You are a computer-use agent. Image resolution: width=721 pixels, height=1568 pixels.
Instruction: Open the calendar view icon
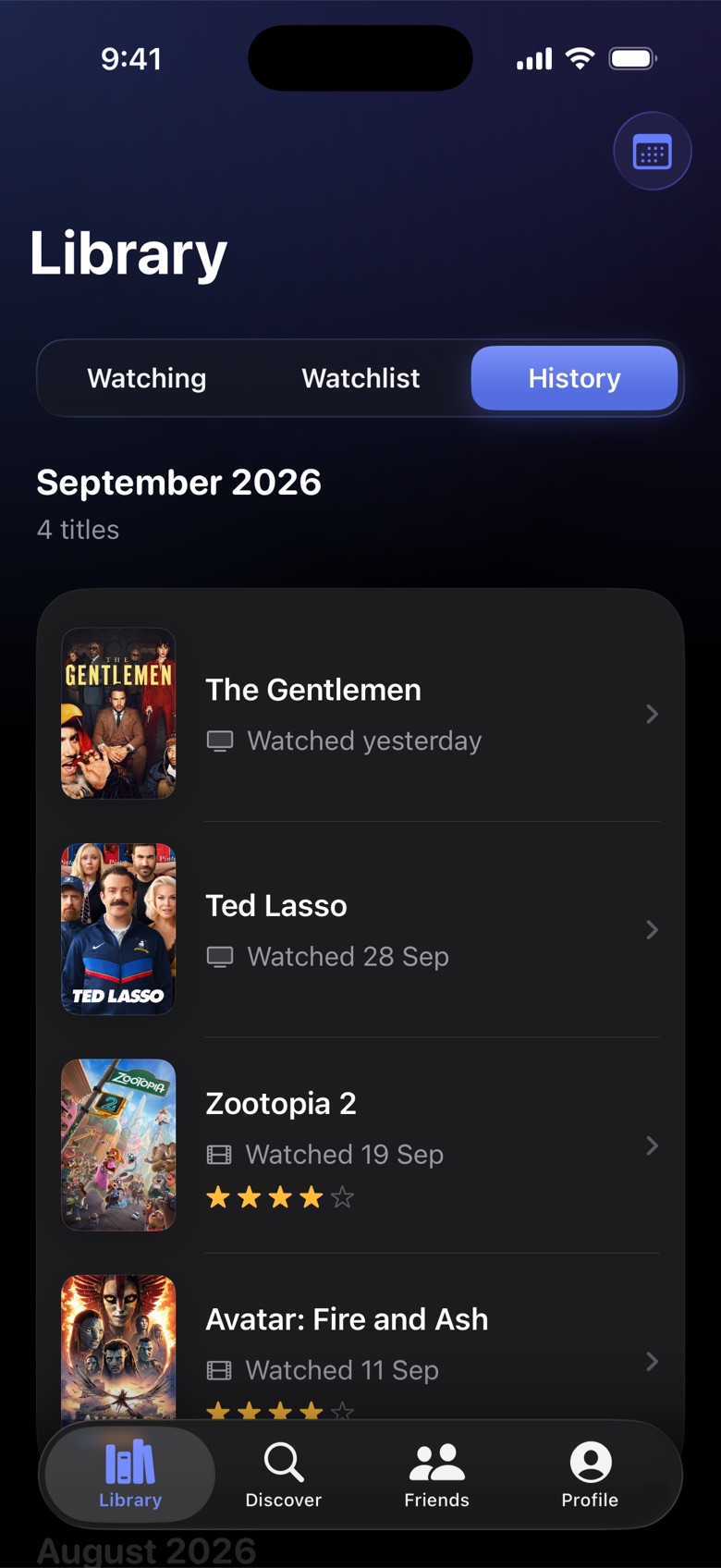point(653,152)
